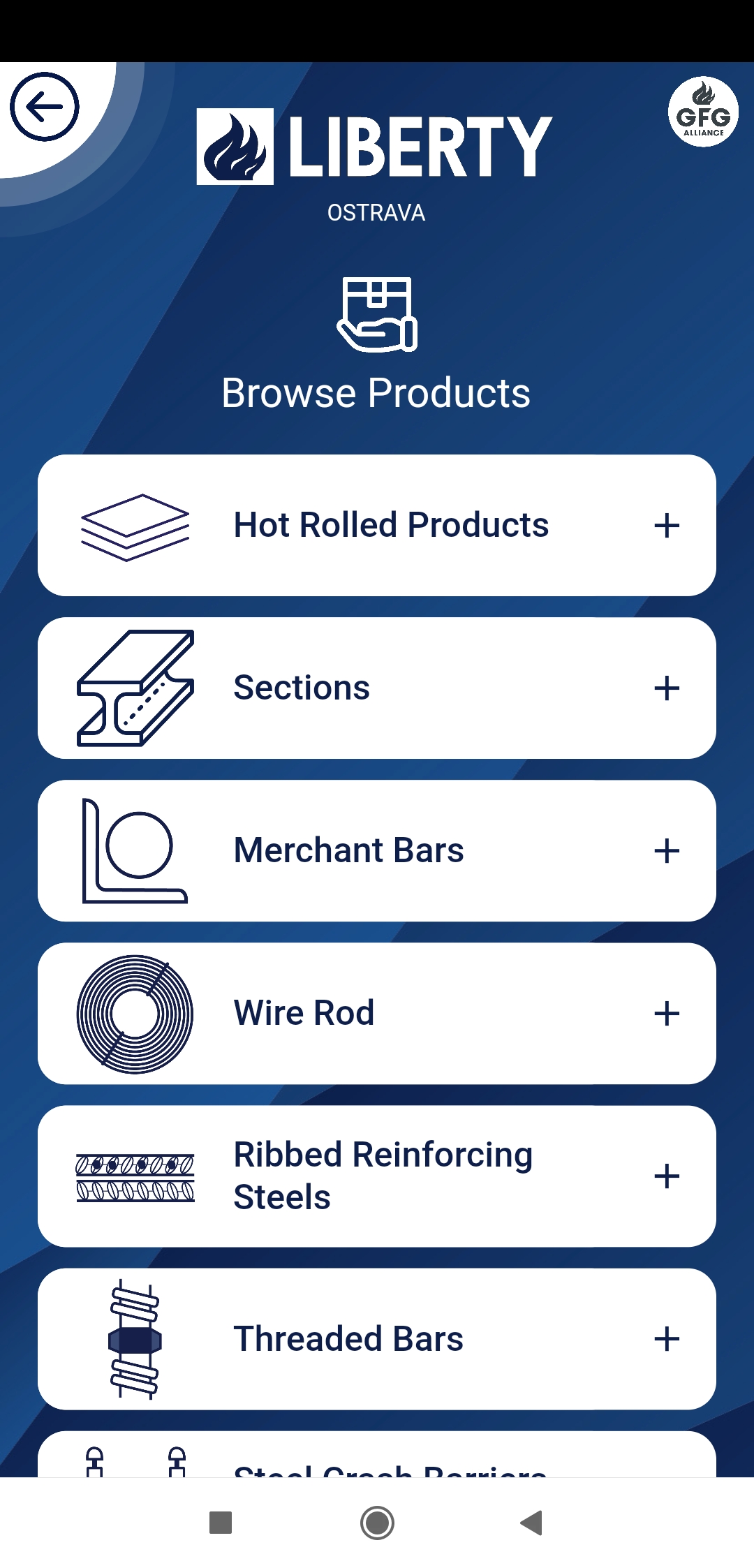Expand Threaded Bars category
754x1568 pixels.
click(x=377, y=1338)
